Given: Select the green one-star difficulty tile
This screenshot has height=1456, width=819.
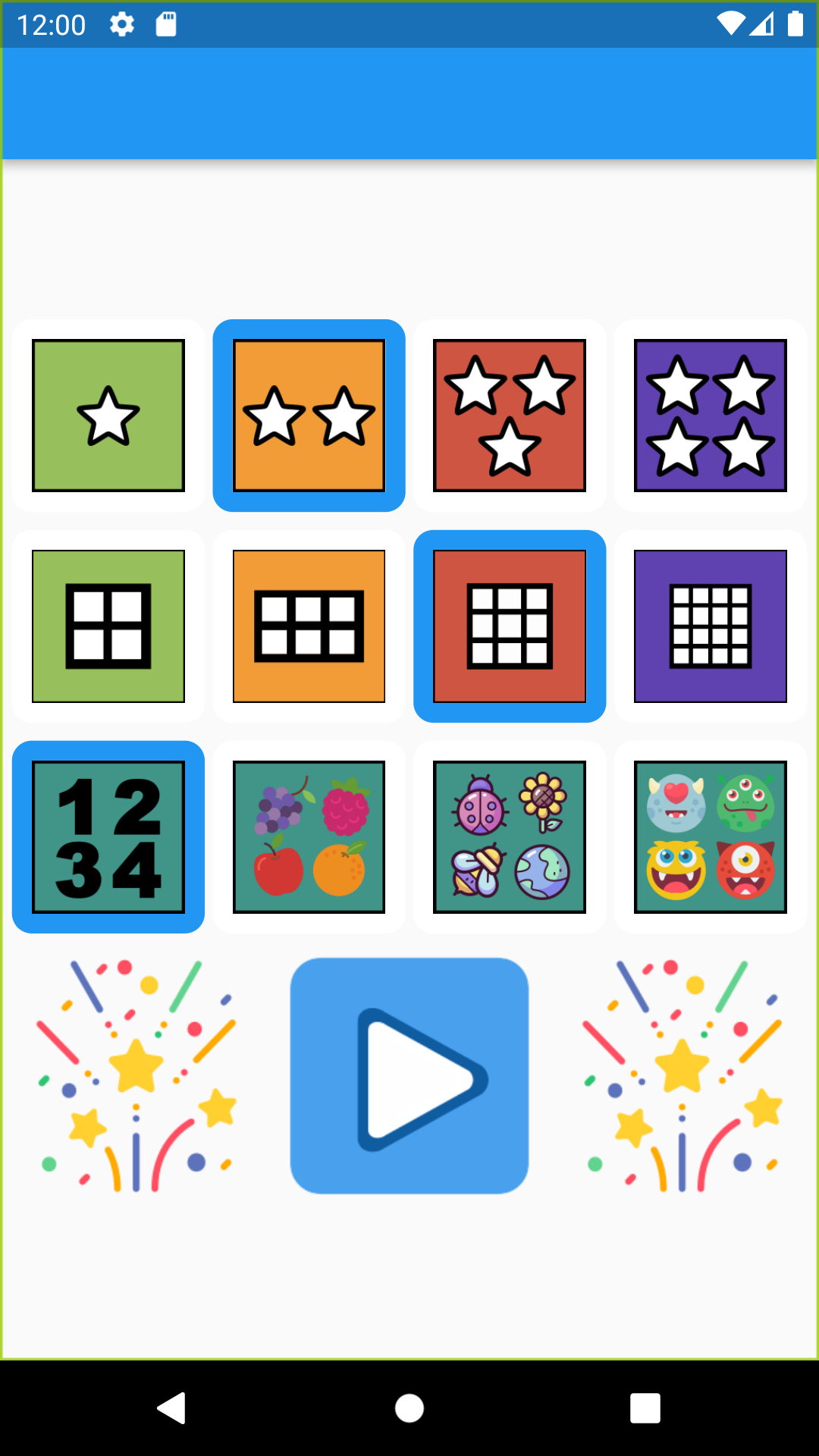Looking at the screenshot, I should (108, 416).
